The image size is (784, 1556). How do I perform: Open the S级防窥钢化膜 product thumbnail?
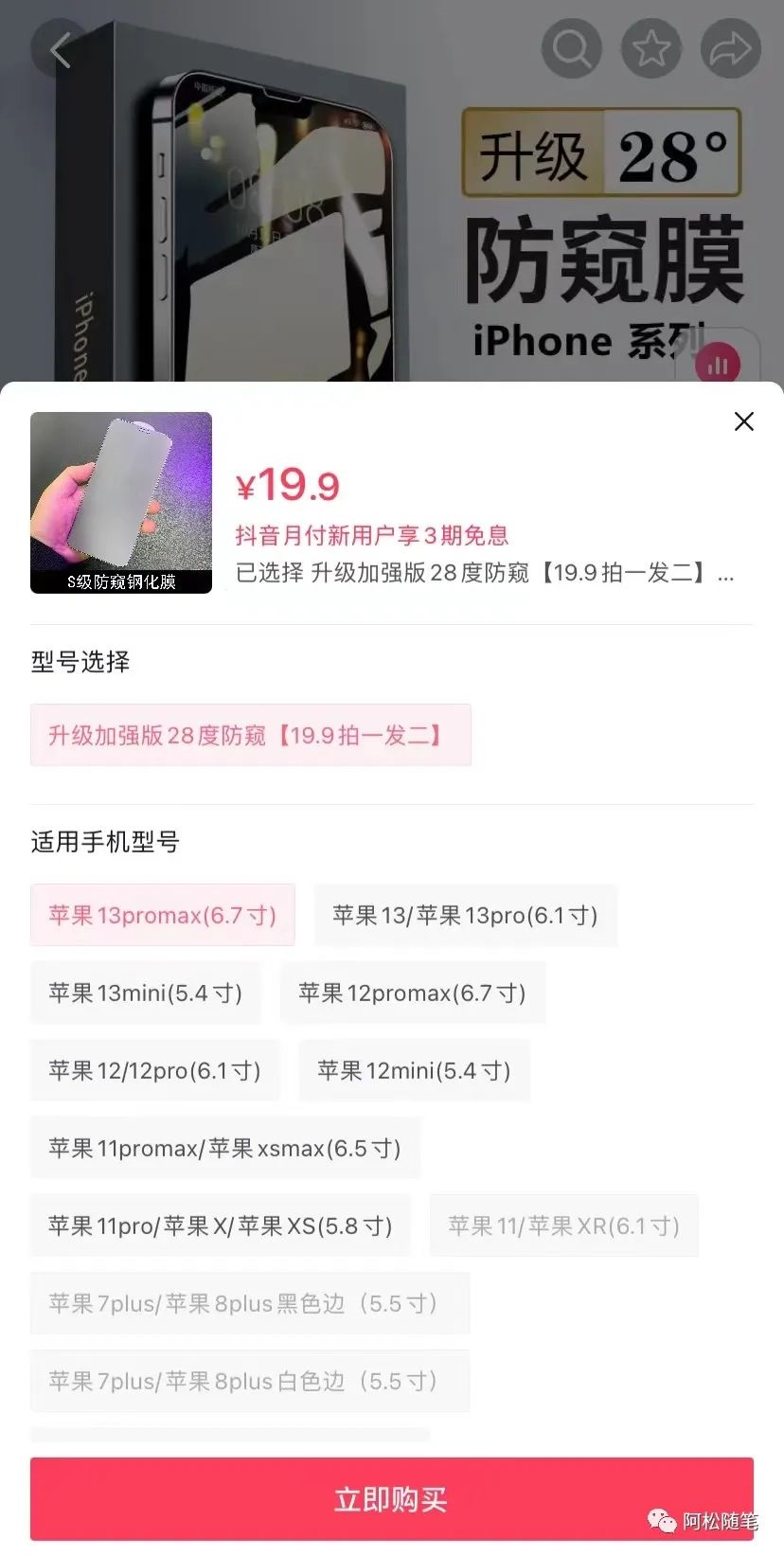(121, 502)
